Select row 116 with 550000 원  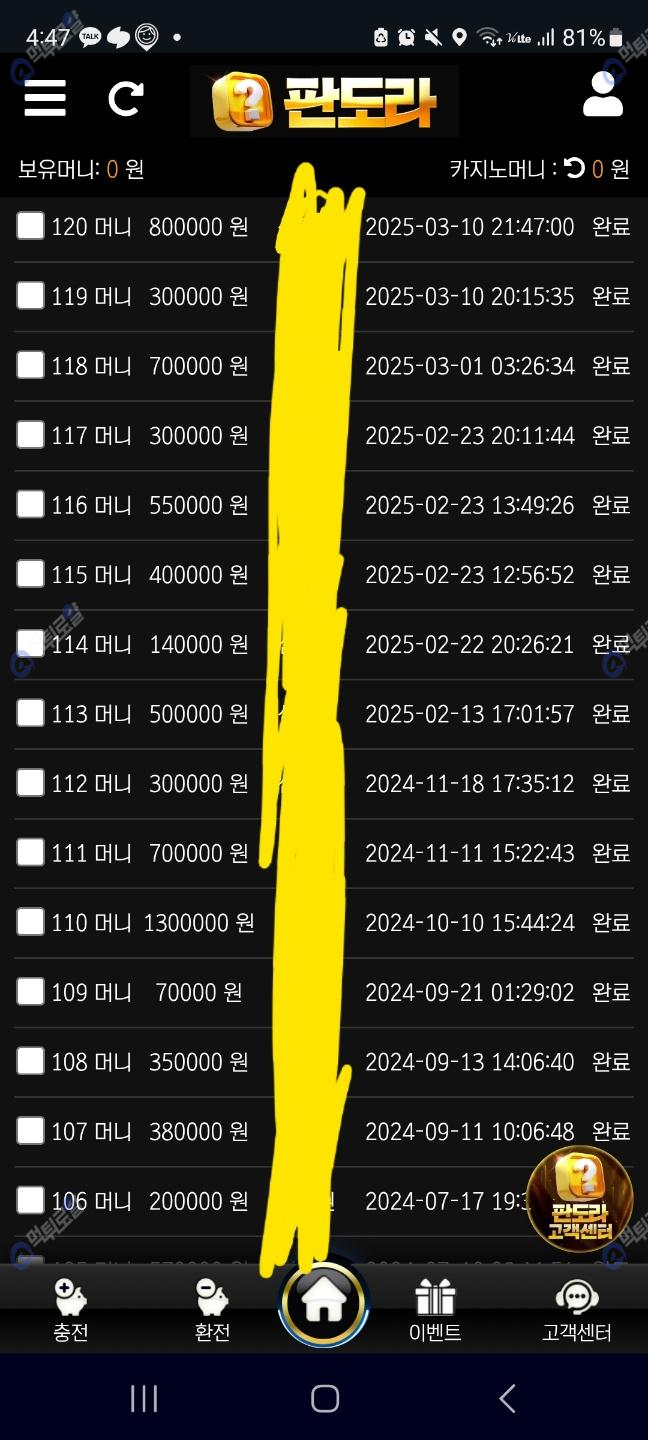point(31,504)
